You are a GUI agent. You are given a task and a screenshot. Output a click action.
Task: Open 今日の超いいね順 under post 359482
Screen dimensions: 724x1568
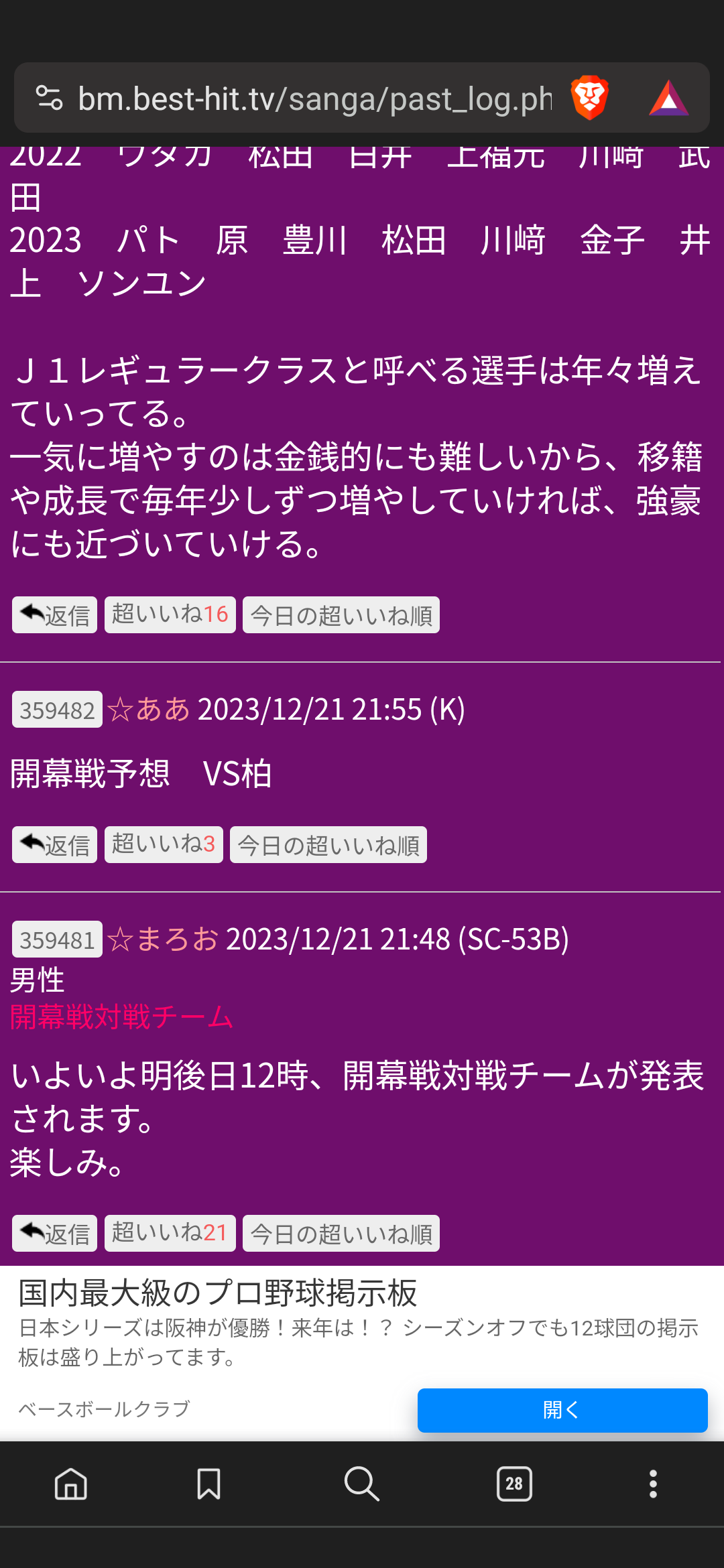[328, 845]
